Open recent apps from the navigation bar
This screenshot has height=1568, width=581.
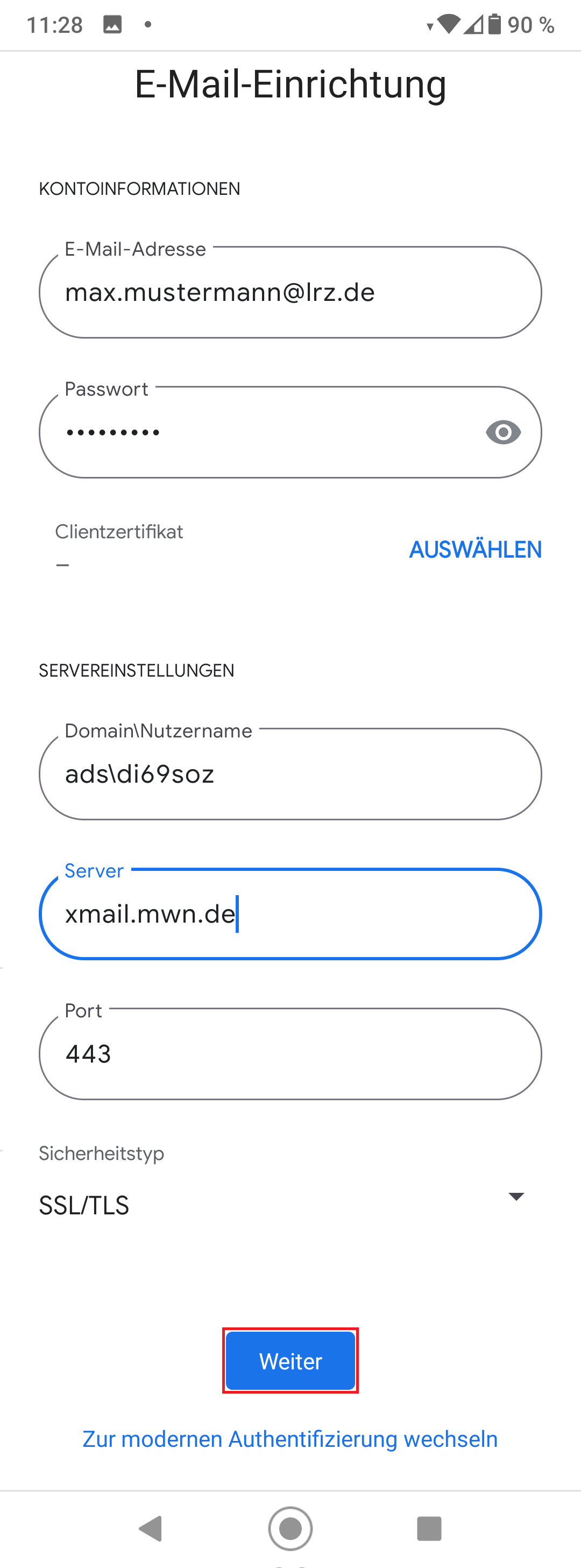pyautogui.click(x=429, y=1528)
